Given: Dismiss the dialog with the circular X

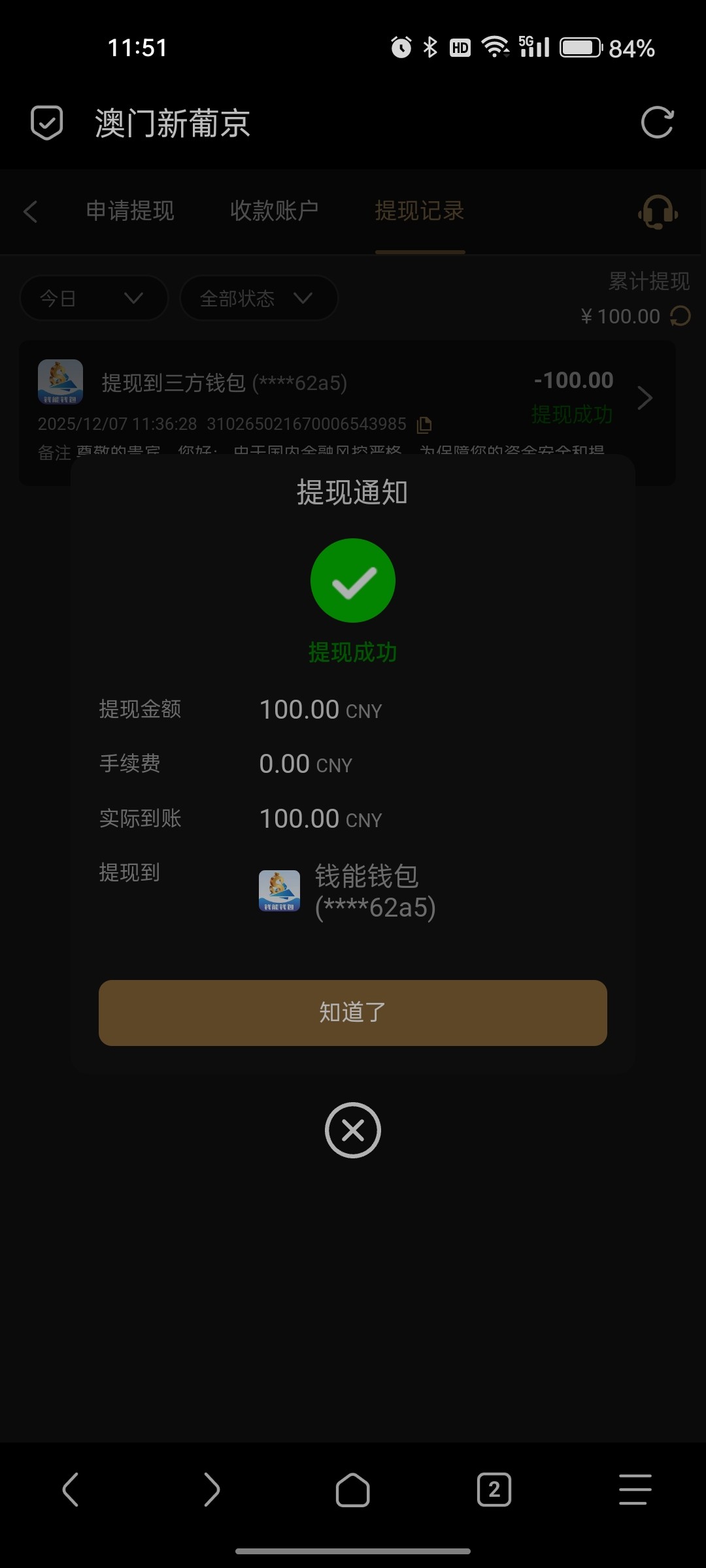Looking at the screenshot, I should click(x=353, y=1130).
